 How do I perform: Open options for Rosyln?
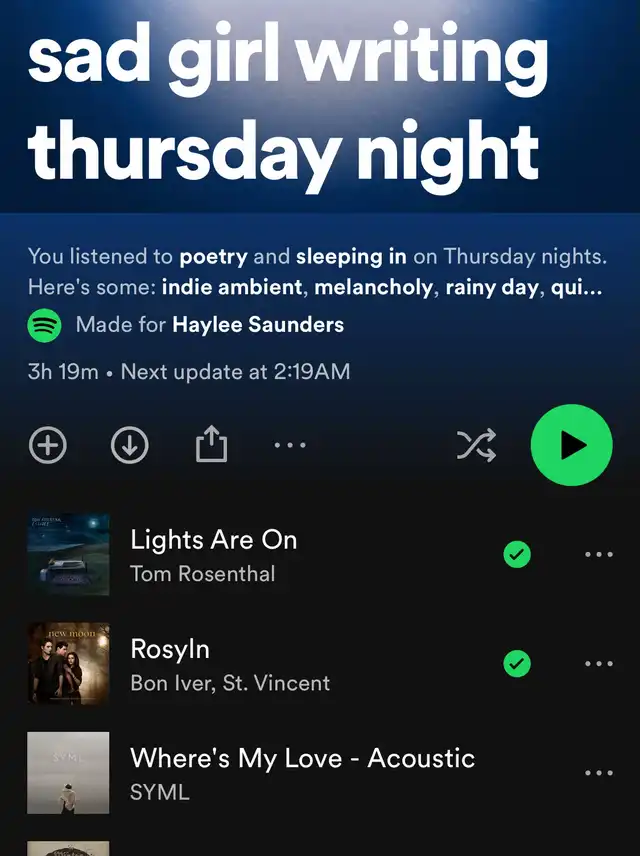pos(598,663)
